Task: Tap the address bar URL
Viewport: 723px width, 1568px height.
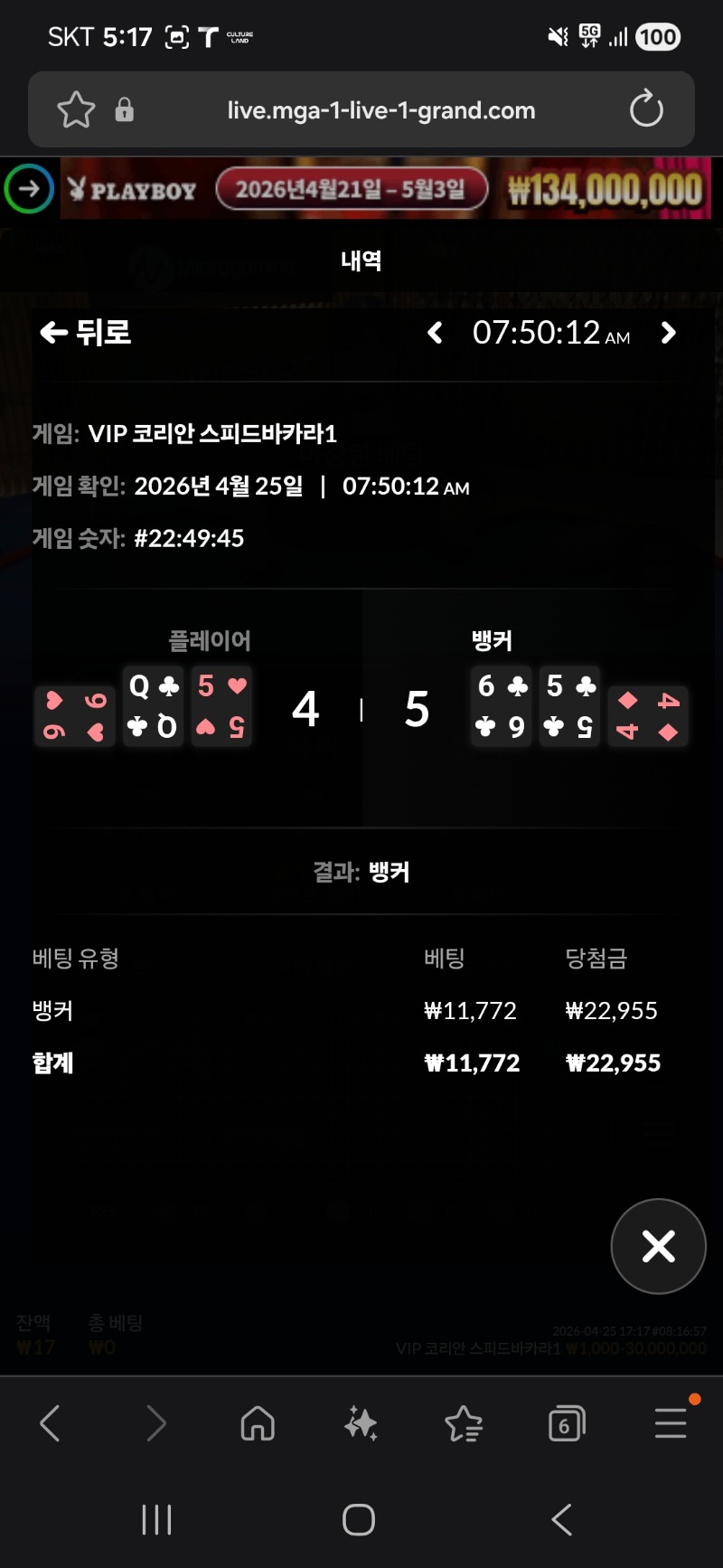Action: (x=380, y=110)
